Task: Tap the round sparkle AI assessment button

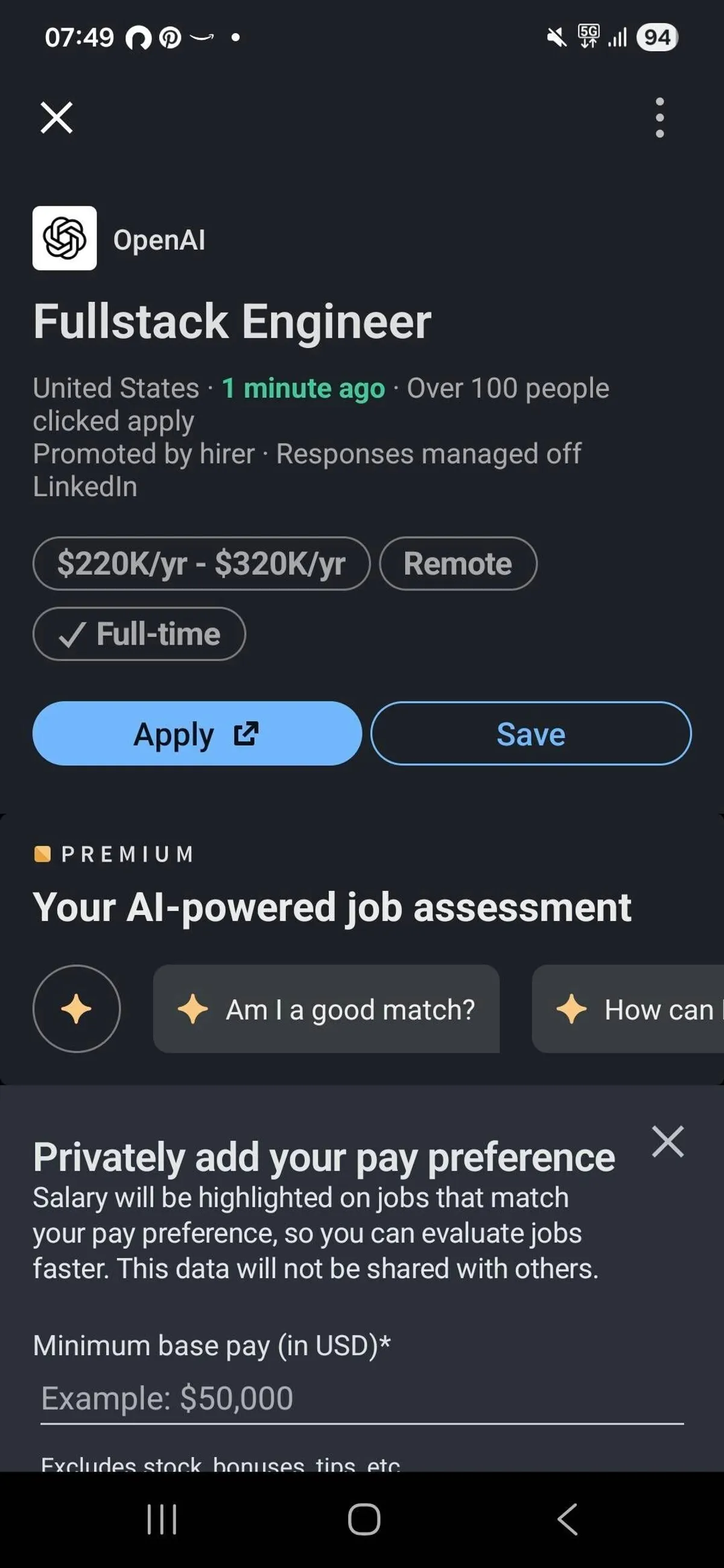Action: coord(77,1008)
